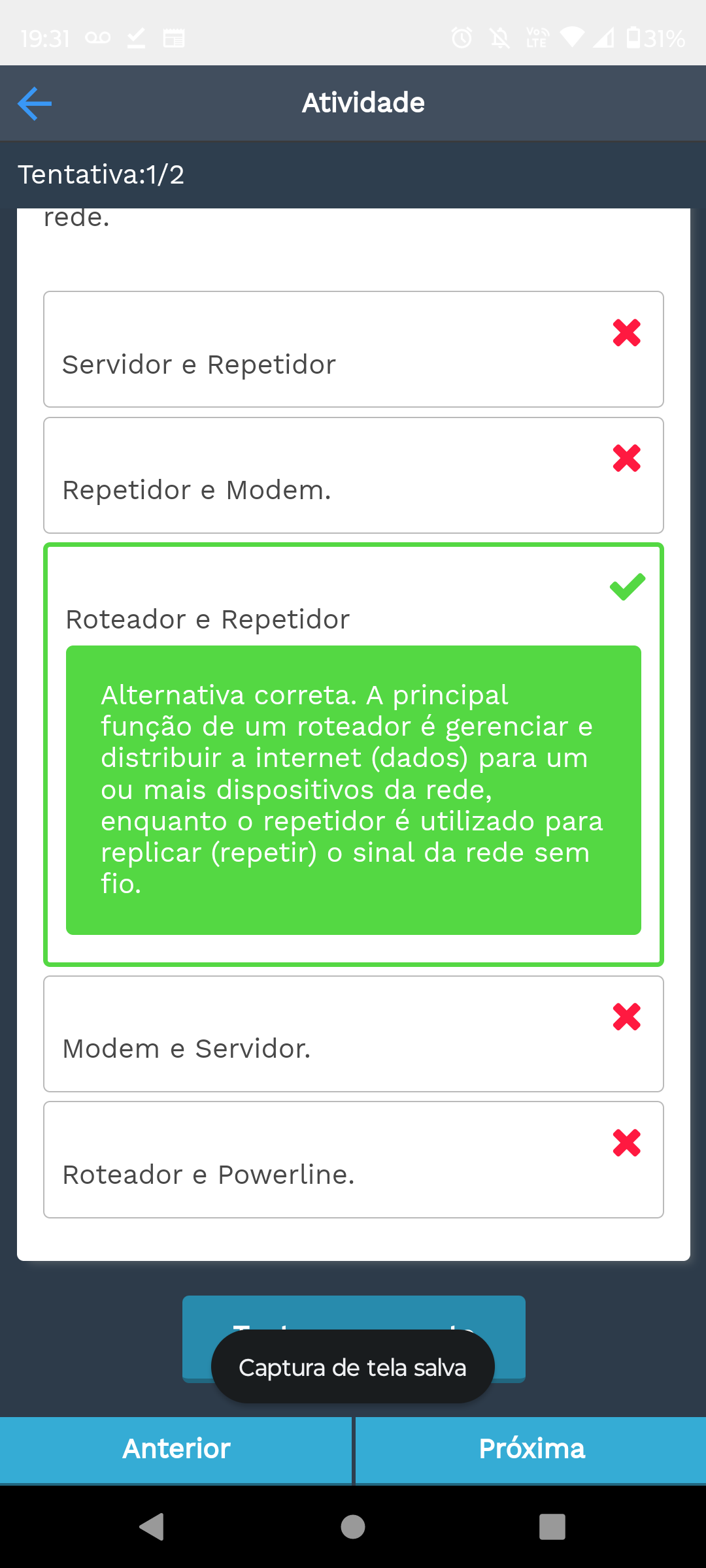The width and height of the screenshot is (706, 1568).
Task: Select the answer Roteador e Repetidor
Action: [353, 608]
